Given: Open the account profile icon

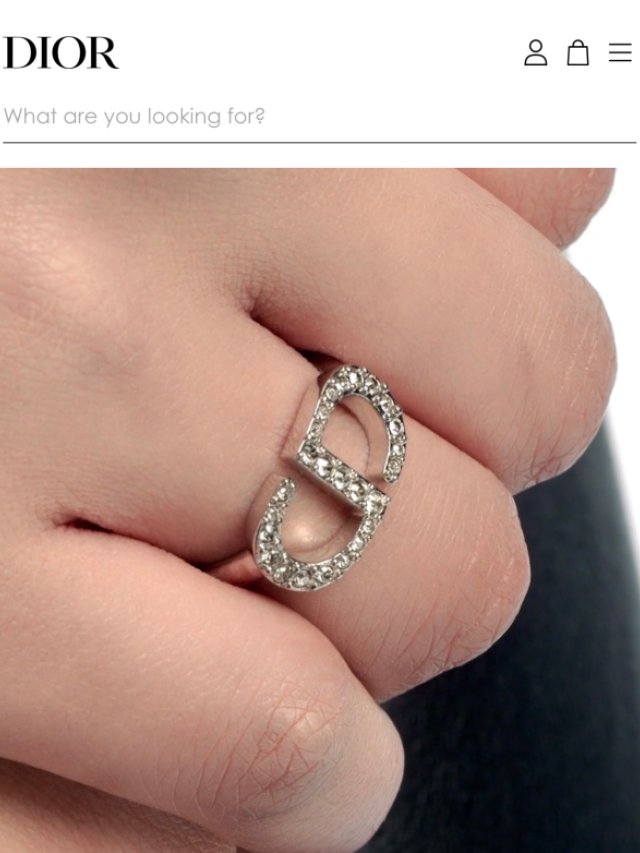Looking at the screenshot, I should 536,53.
